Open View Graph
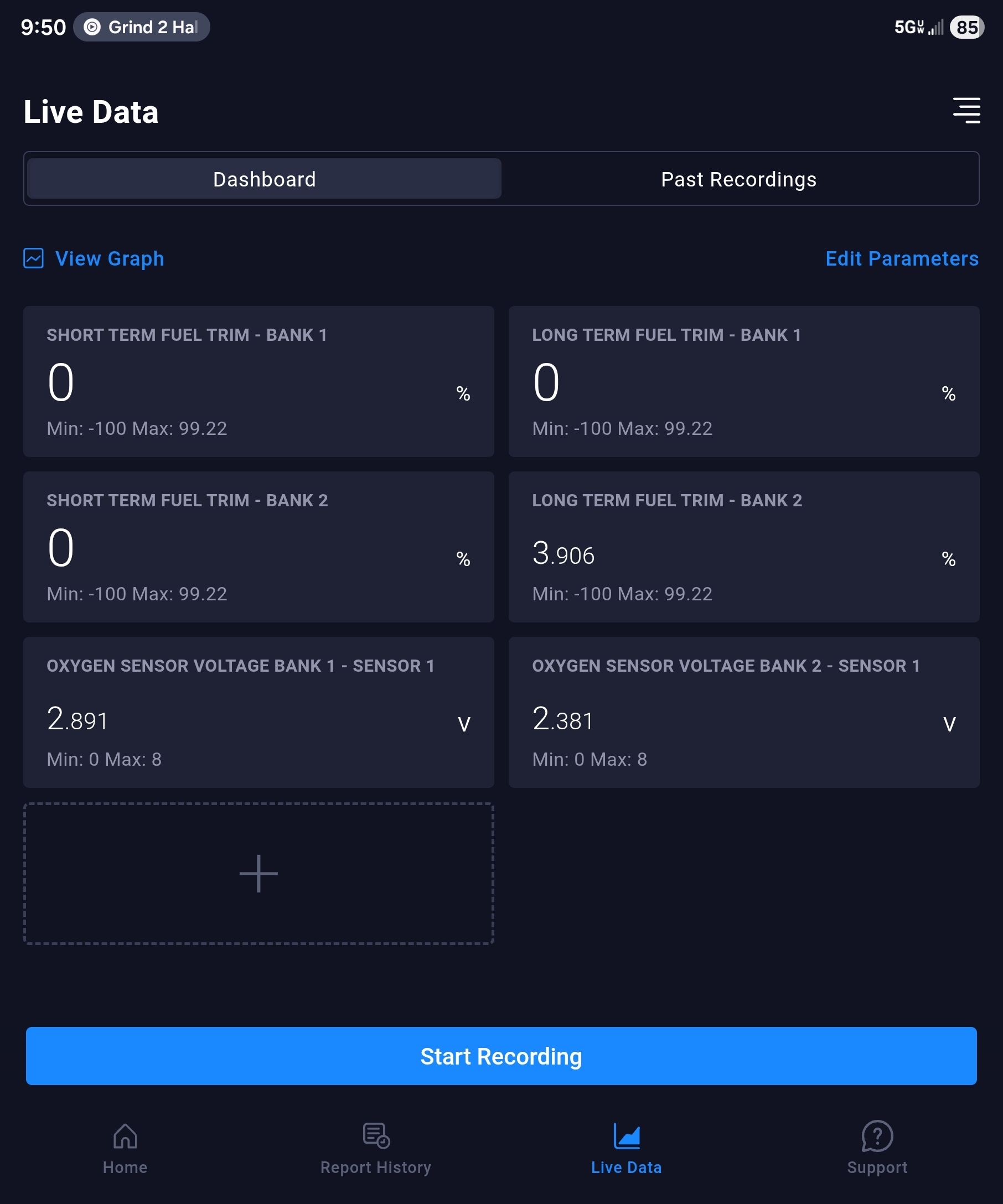1003x1204 pixels. tap(94, 258)
